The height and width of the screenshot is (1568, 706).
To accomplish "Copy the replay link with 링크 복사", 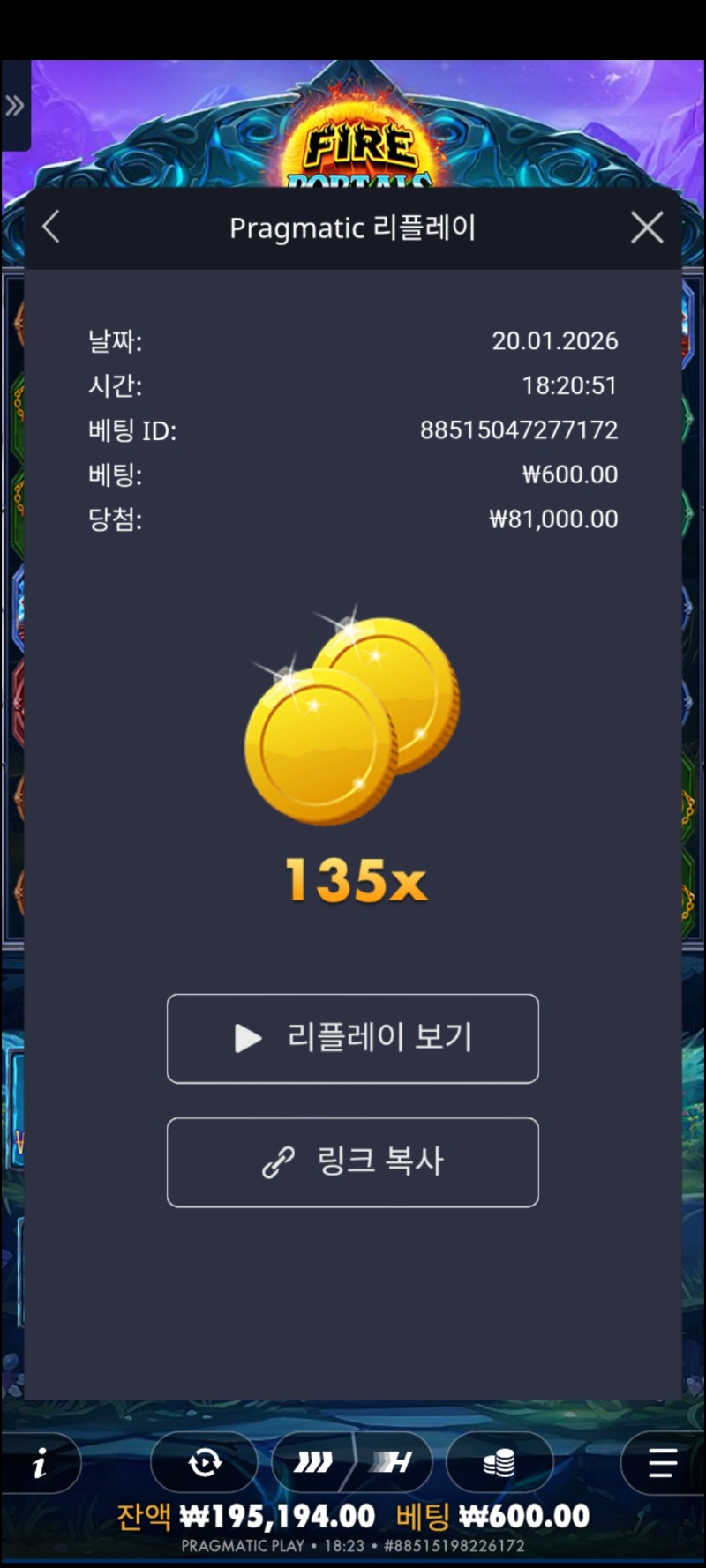I will (x=353, y=1161).
